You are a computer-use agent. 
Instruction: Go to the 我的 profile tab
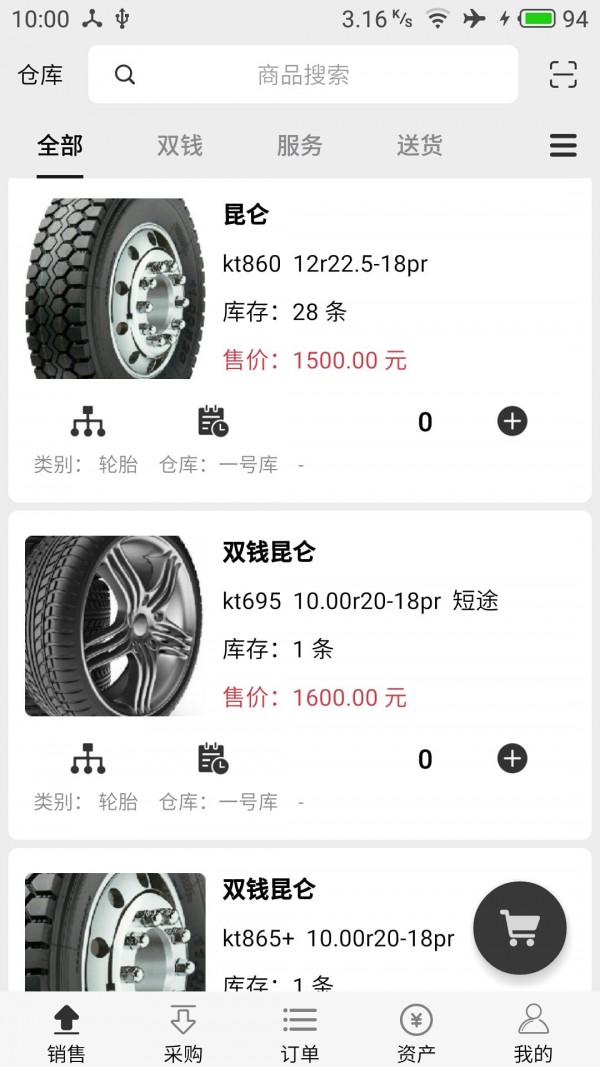pyautogui.click(x=533, y=1033)
